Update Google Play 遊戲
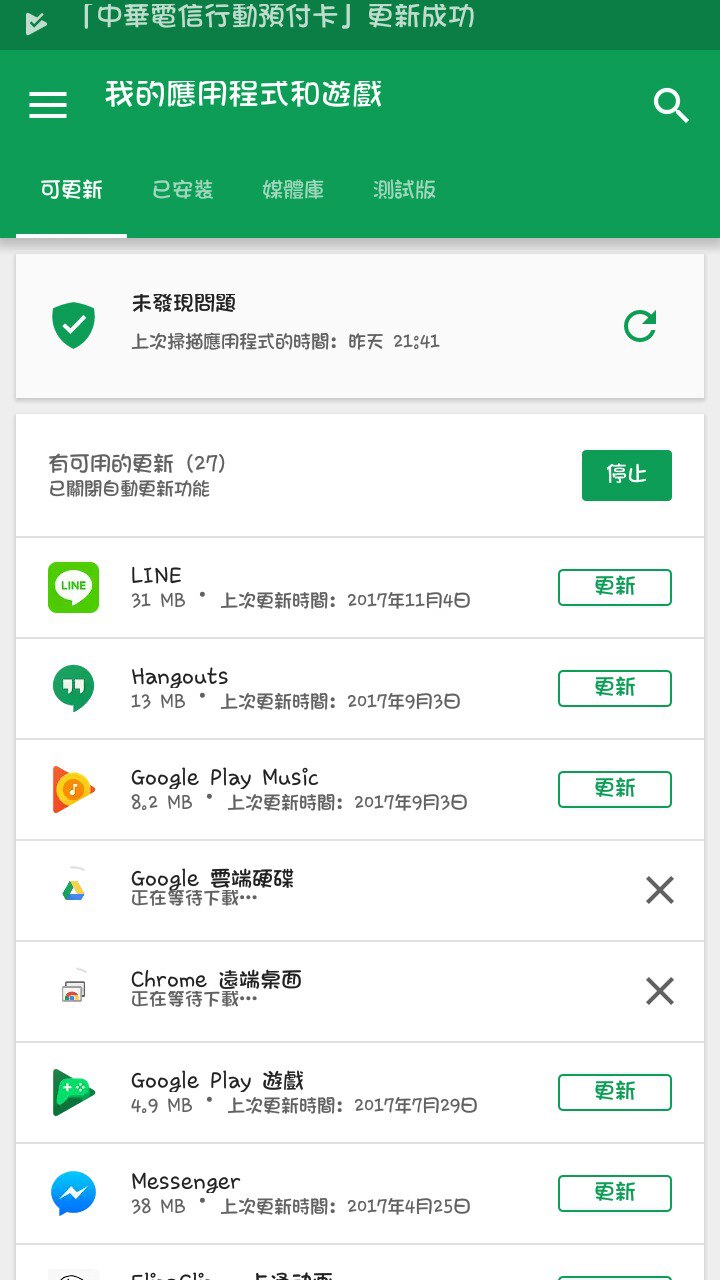The image size is (720, 1280). coord(614,1092)
